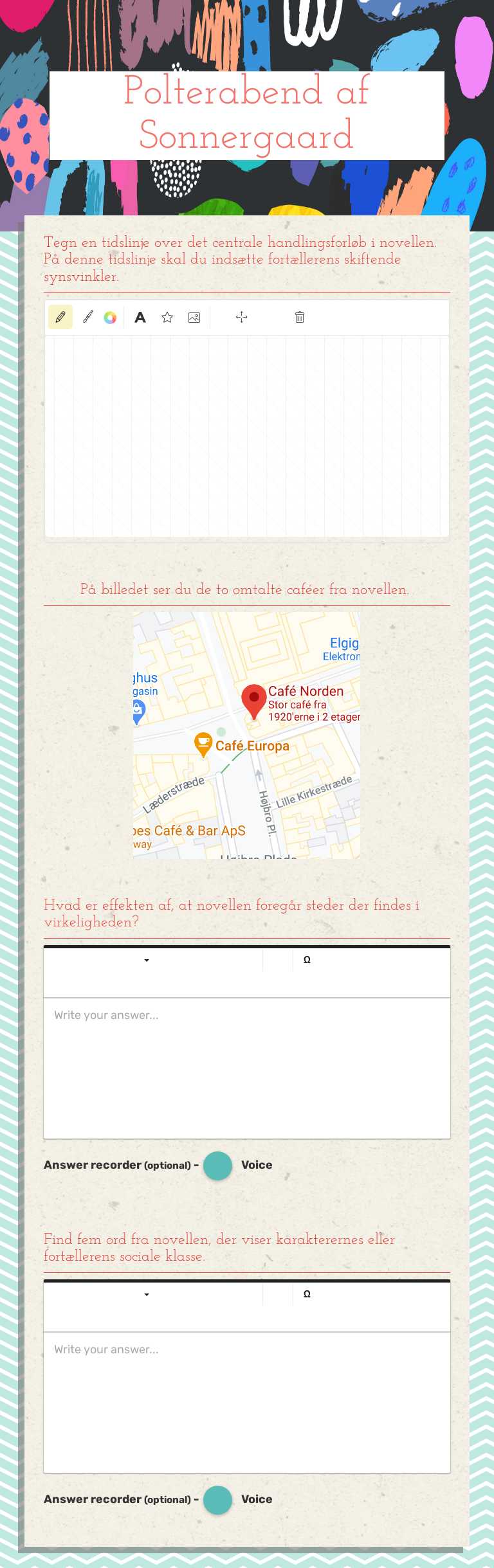494x1568 pixels.
Task: Open the format dropdown above the effekten answer
Action: point(147,960)
